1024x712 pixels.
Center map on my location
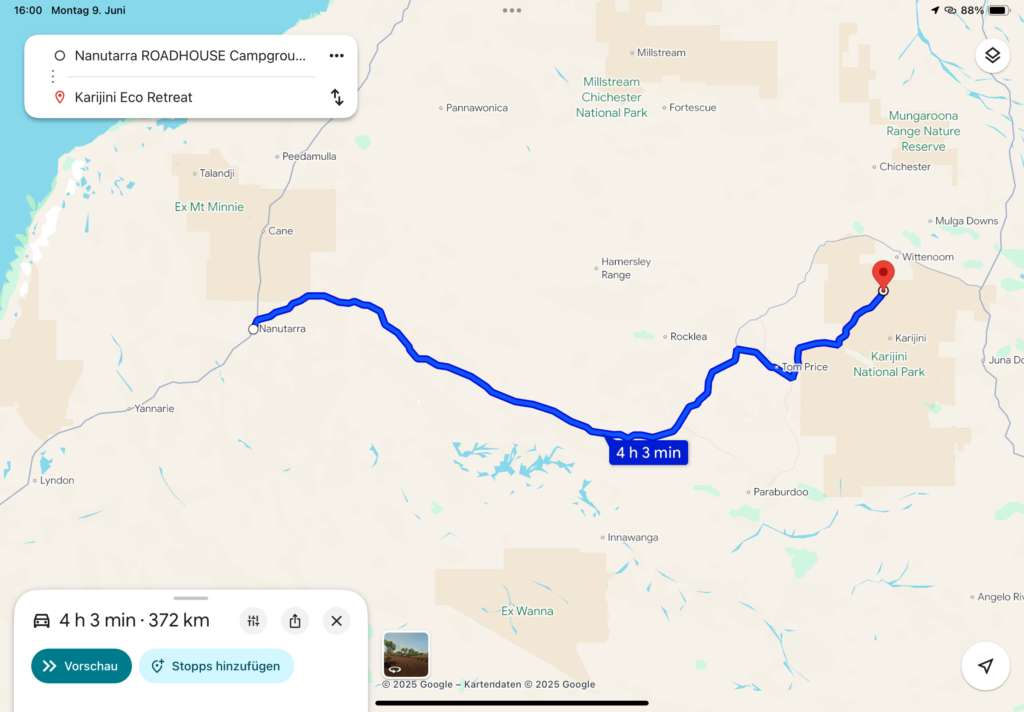986,666
